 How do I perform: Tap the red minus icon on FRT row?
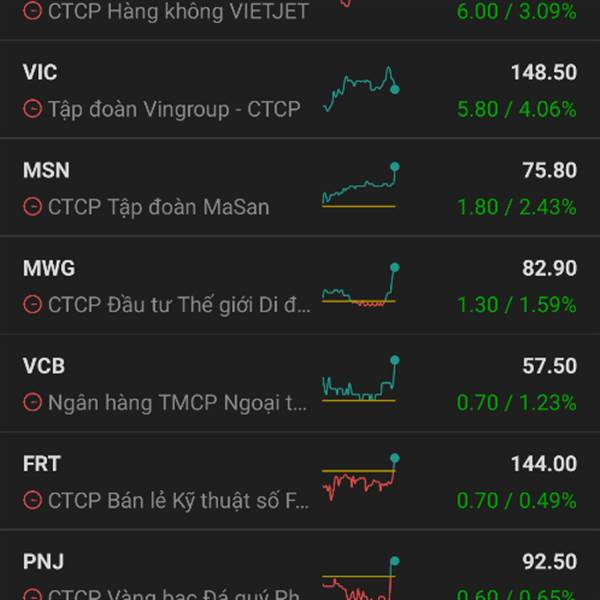pyautogui.click(x=32, y=502)
